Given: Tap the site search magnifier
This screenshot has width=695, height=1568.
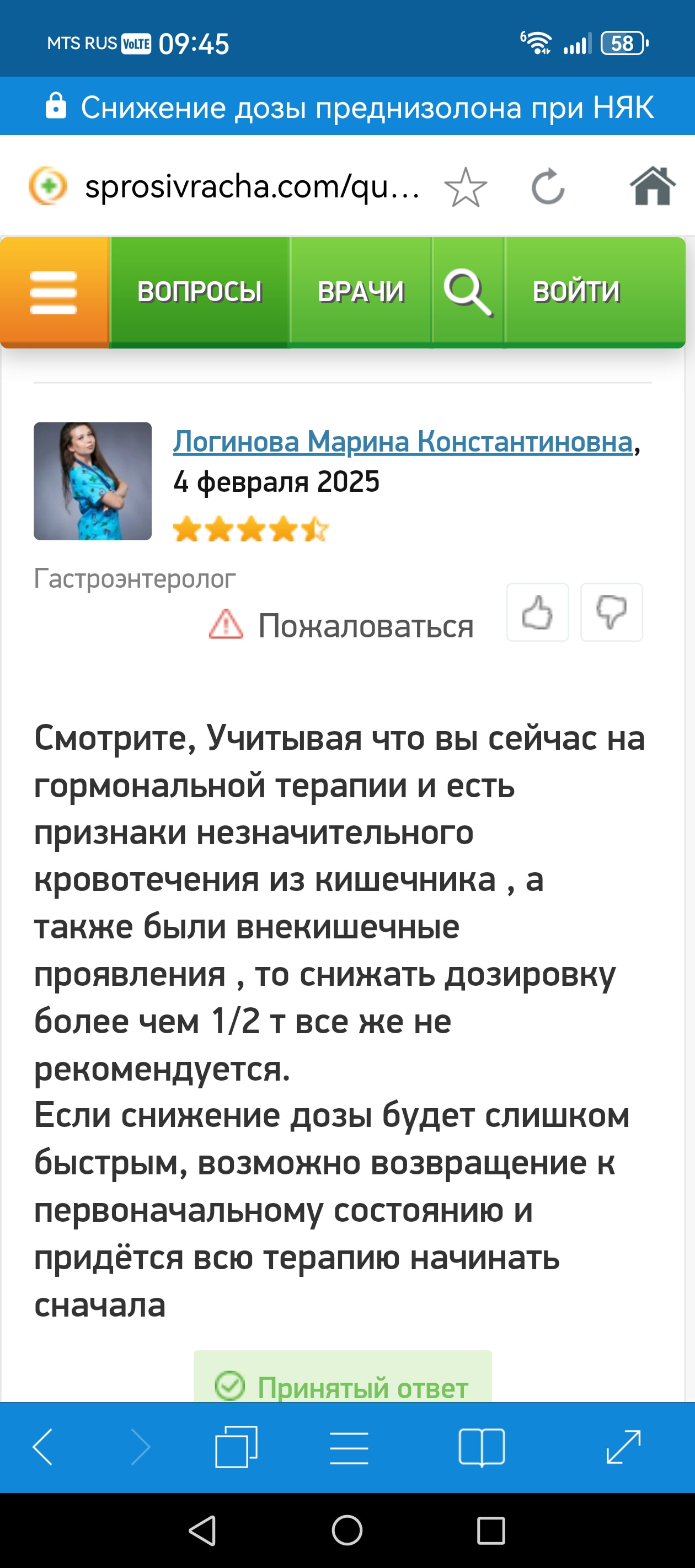Looking at the screenshot, I should point(468,292).
